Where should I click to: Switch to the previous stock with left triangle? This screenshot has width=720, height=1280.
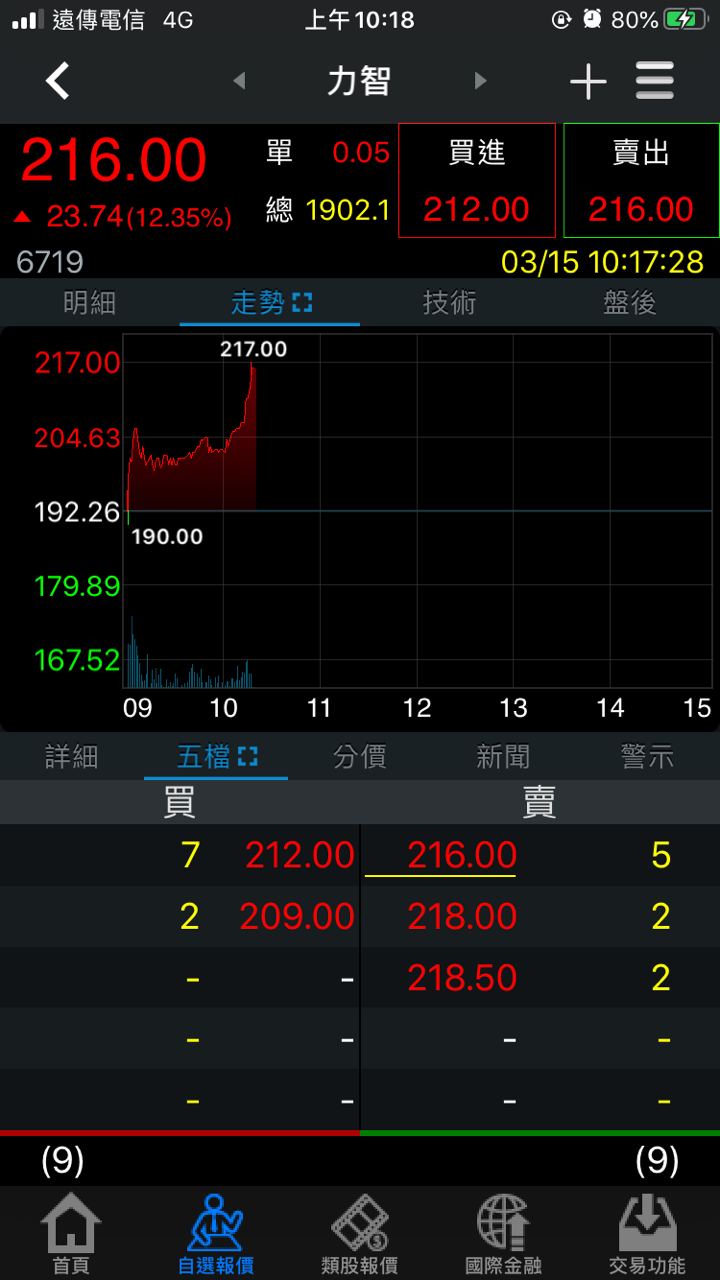[x=239, y=81]
